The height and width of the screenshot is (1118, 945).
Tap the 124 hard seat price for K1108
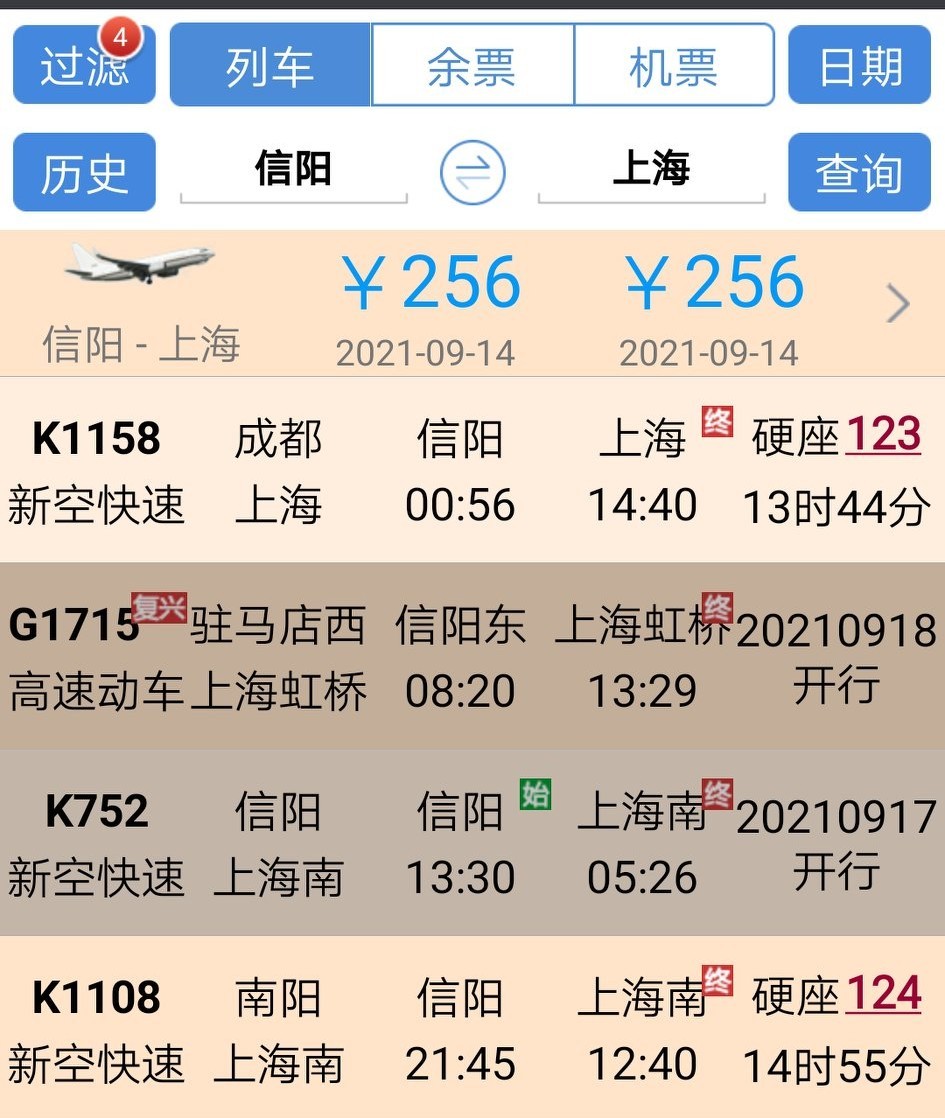[883, 993]
